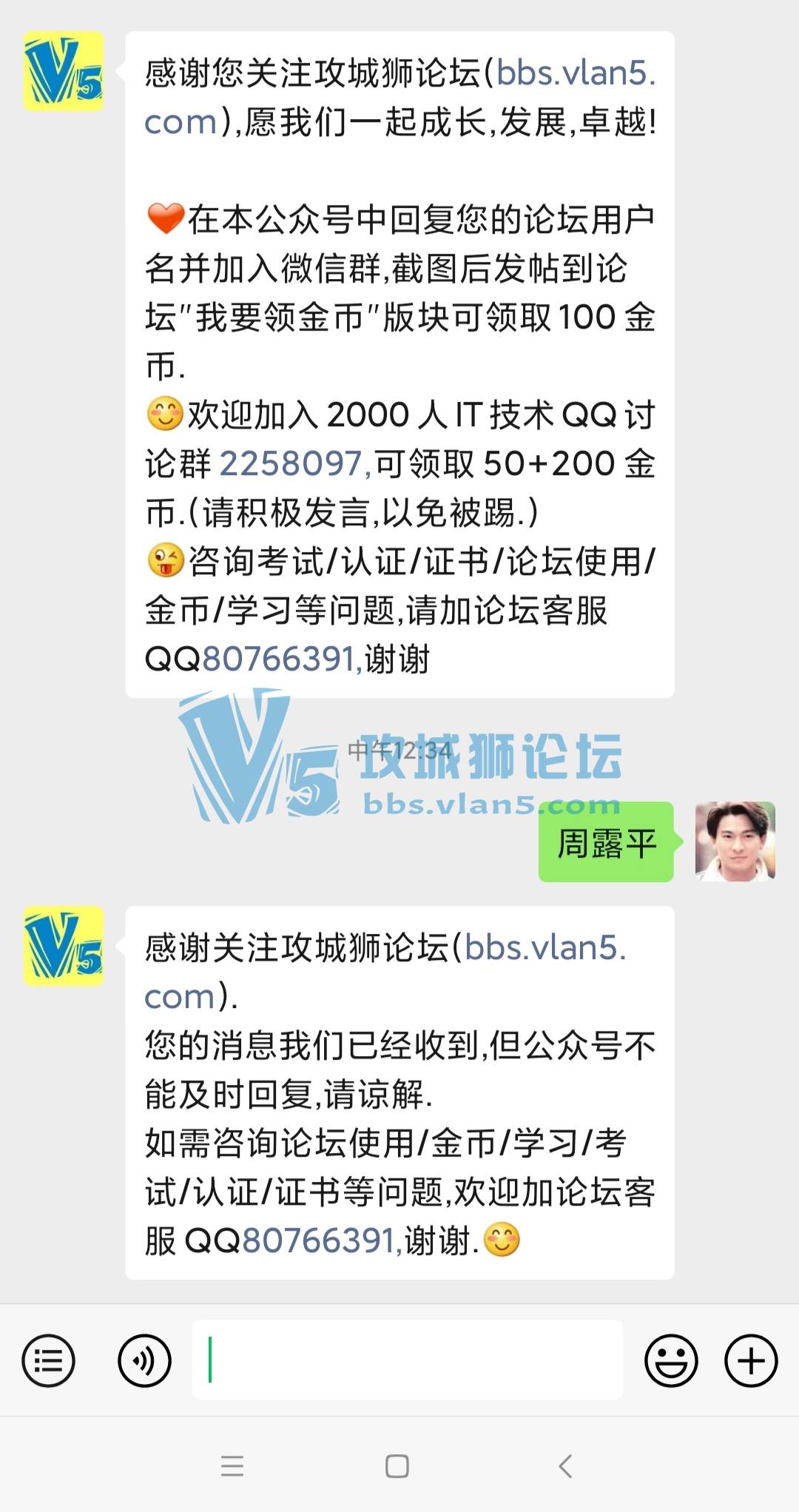Image resolution: width=799 pixels, height=1512 pixels.
Task: Switch to voice input mode
Action: (144, 1360)
